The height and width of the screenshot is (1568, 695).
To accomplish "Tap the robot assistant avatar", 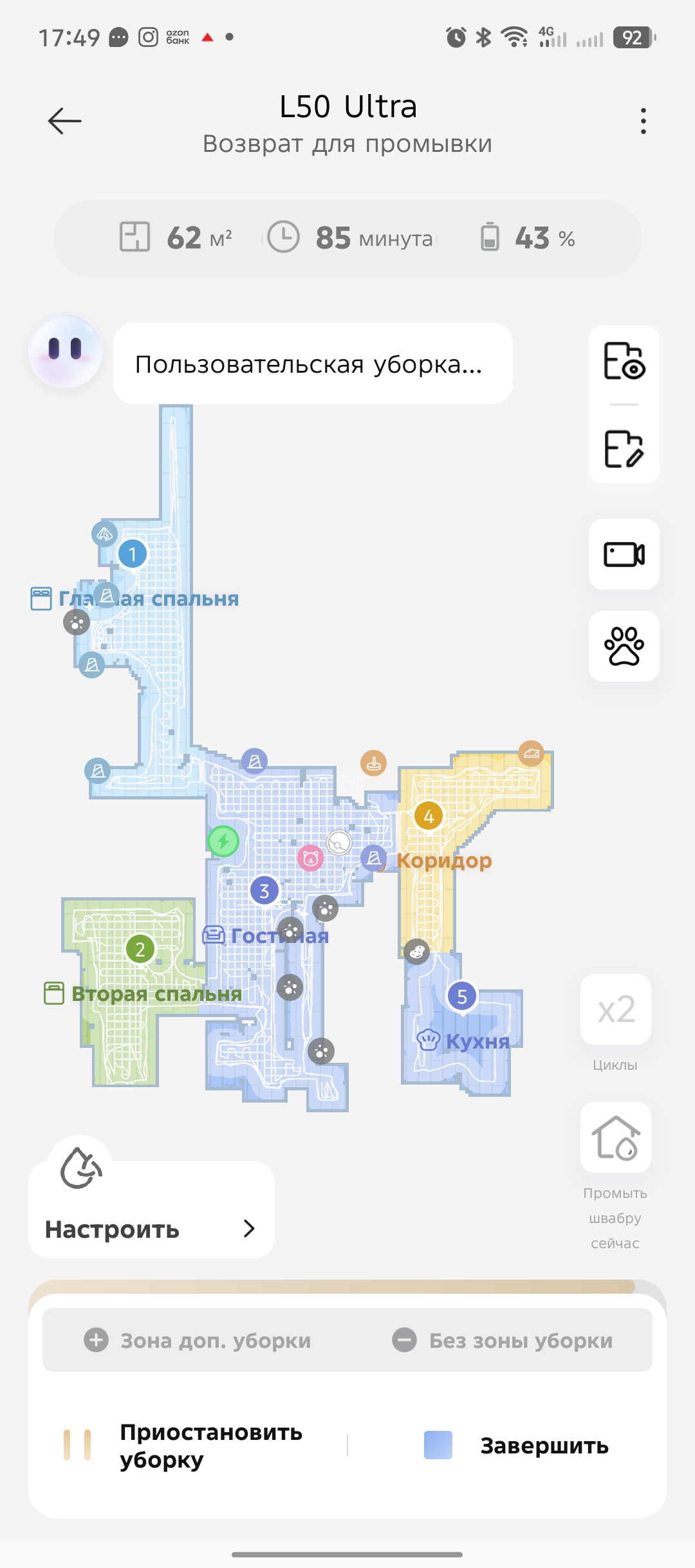I will click(65, 351).
